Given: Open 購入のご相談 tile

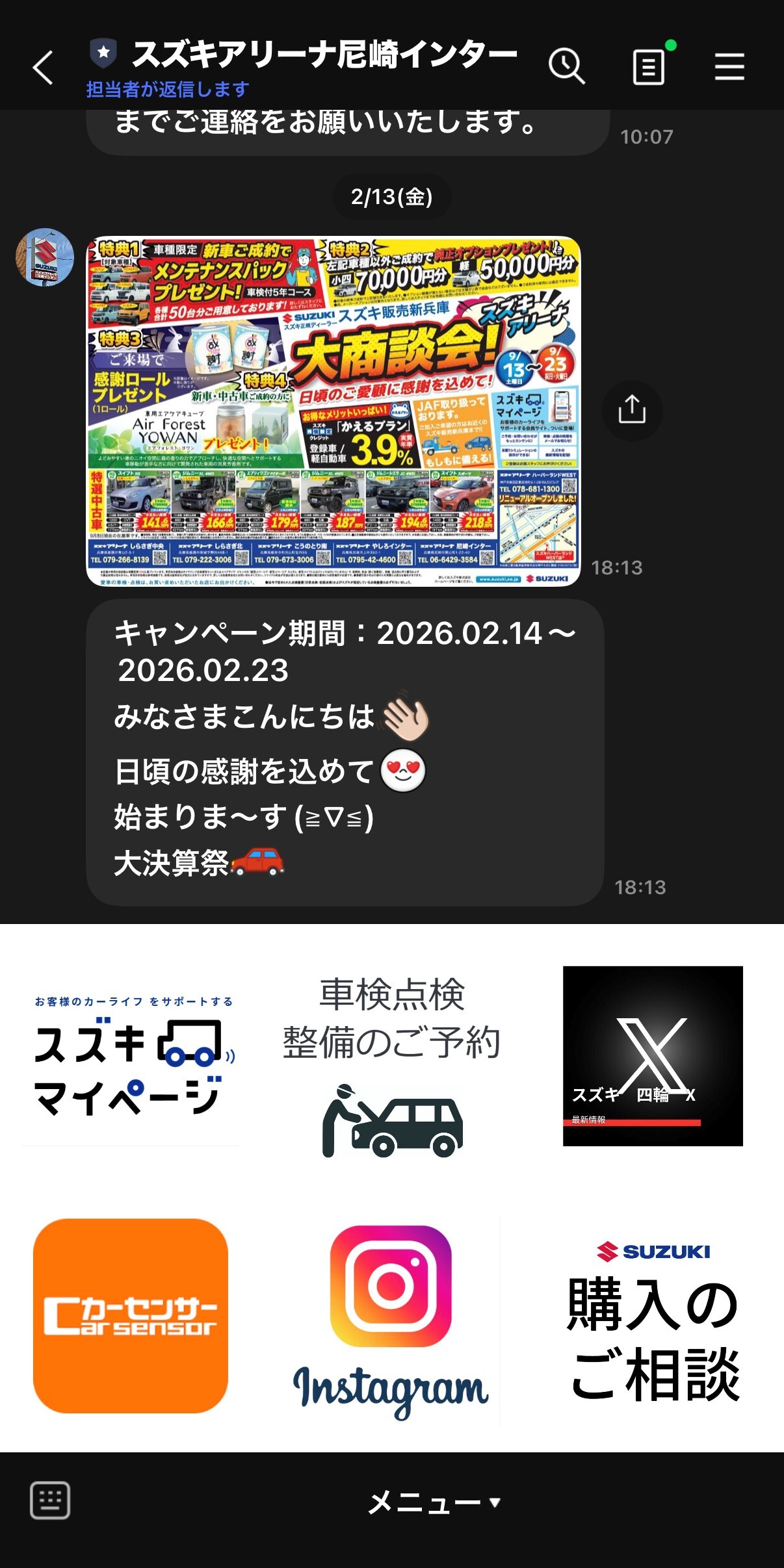Looking at the screenshot, I should point(653,1319).
